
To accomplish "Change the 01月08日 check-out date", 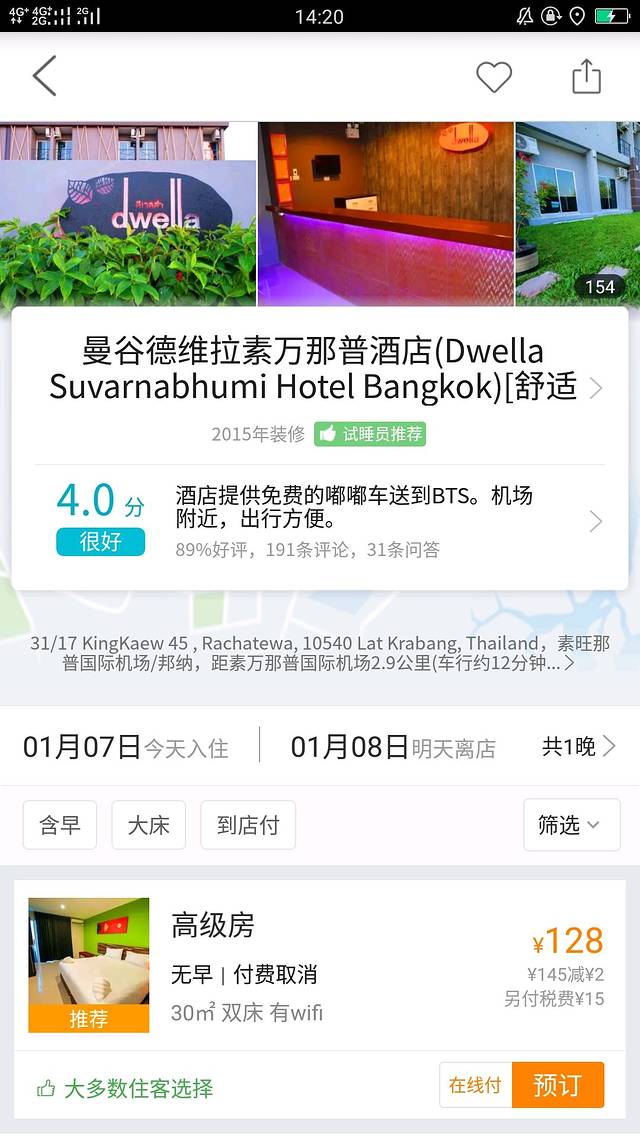I will pos(392,746).
